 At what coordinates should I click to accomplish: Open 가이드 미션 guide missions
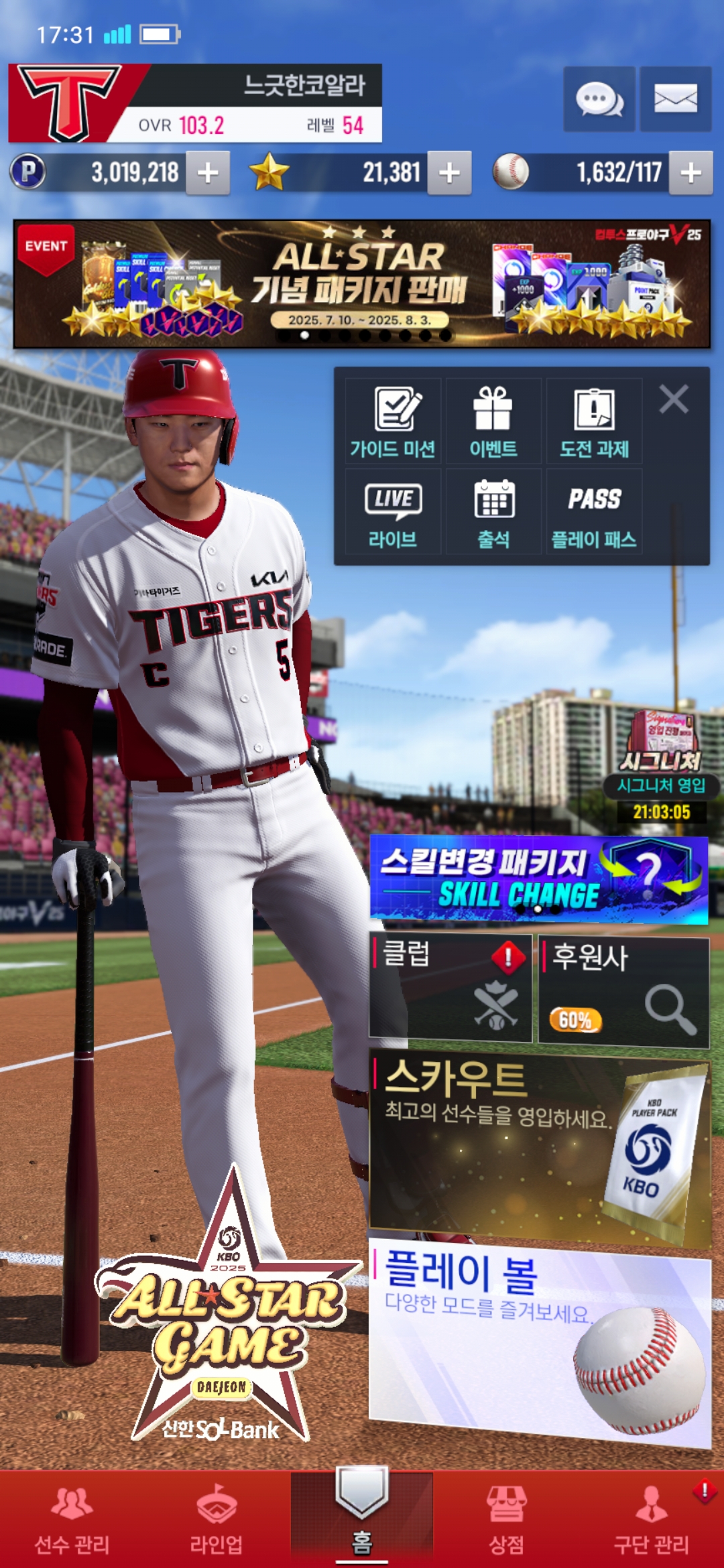click(x=393, y=421)
